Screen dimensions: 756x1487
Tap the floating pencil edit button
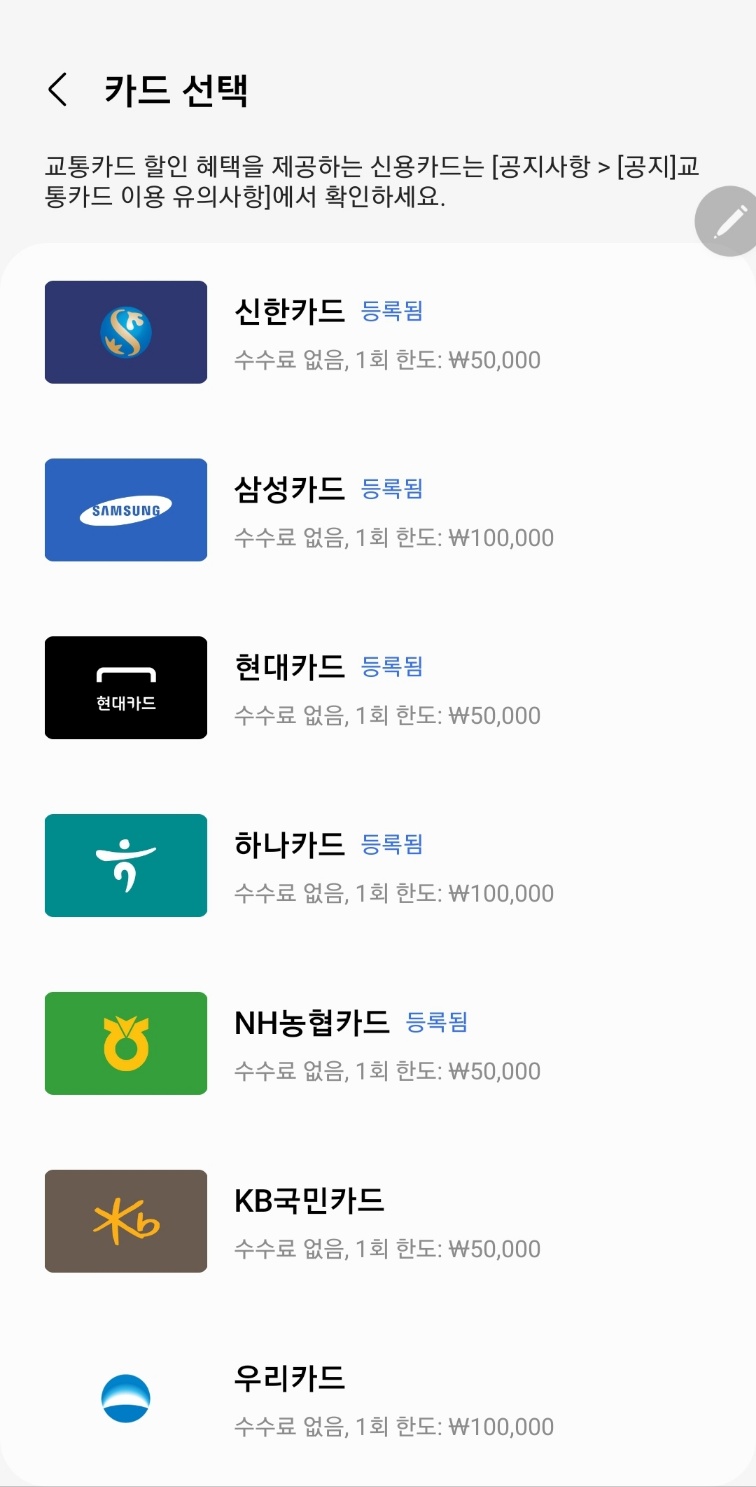[725, 221]
